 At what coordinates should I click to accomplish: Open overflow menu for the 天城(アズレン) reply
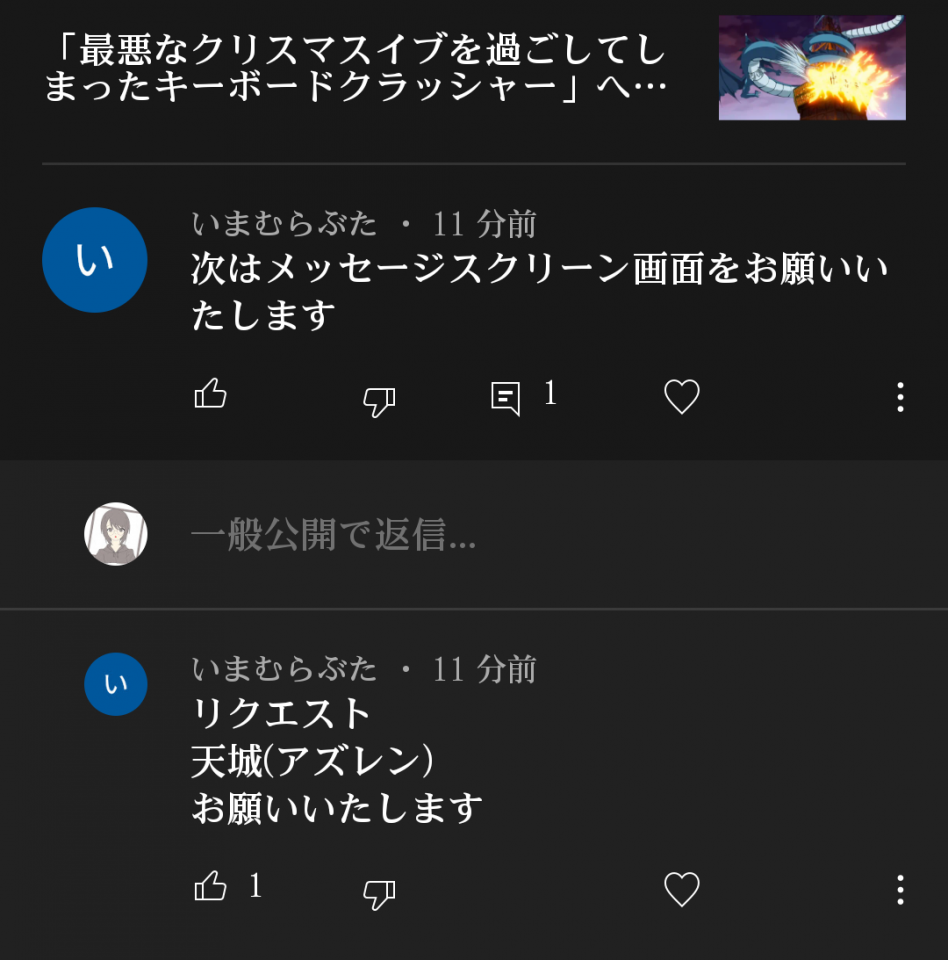tap(900, 889)
